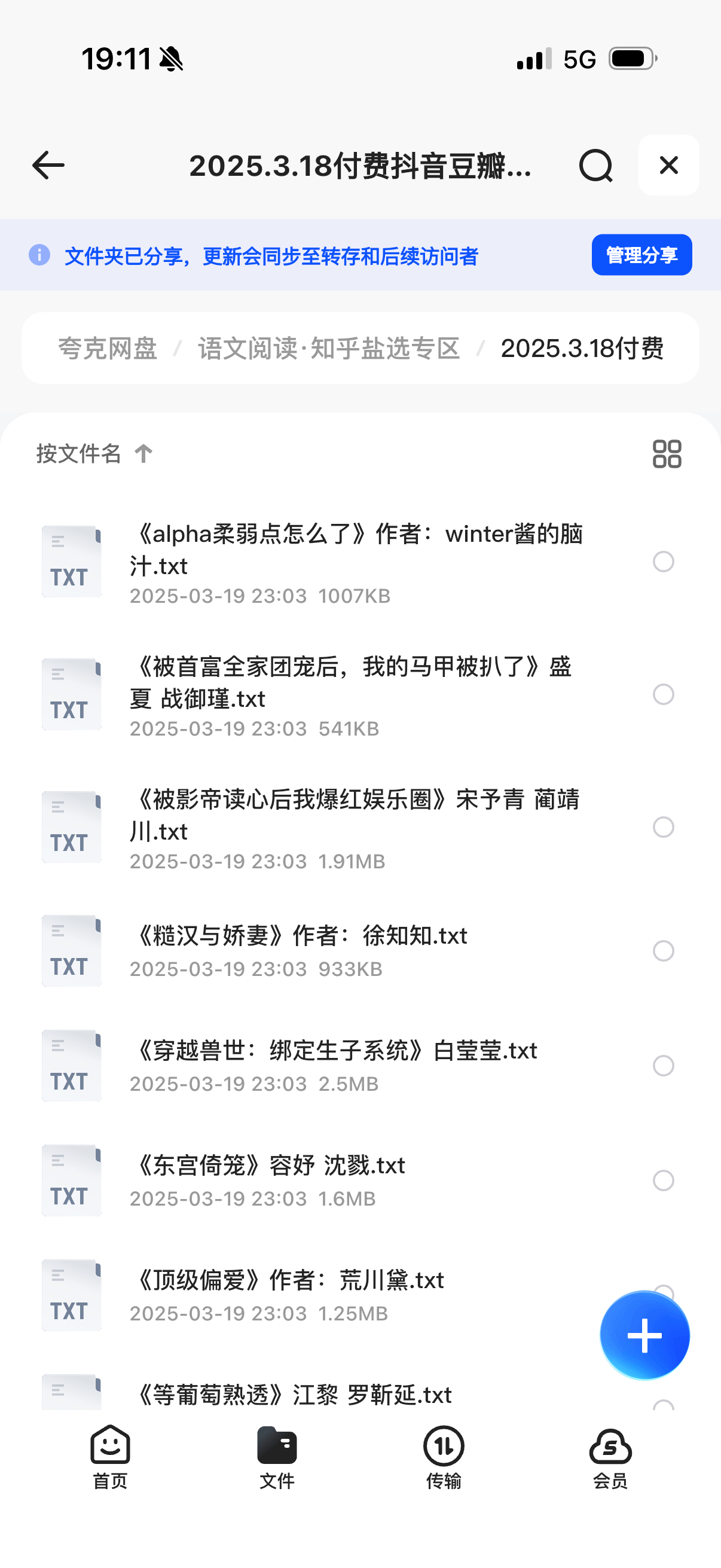This screenshot has height=1568, width=721.
Task: Tap the blue plus add button
Action: pyautogui.click(x=644, y=1335)
